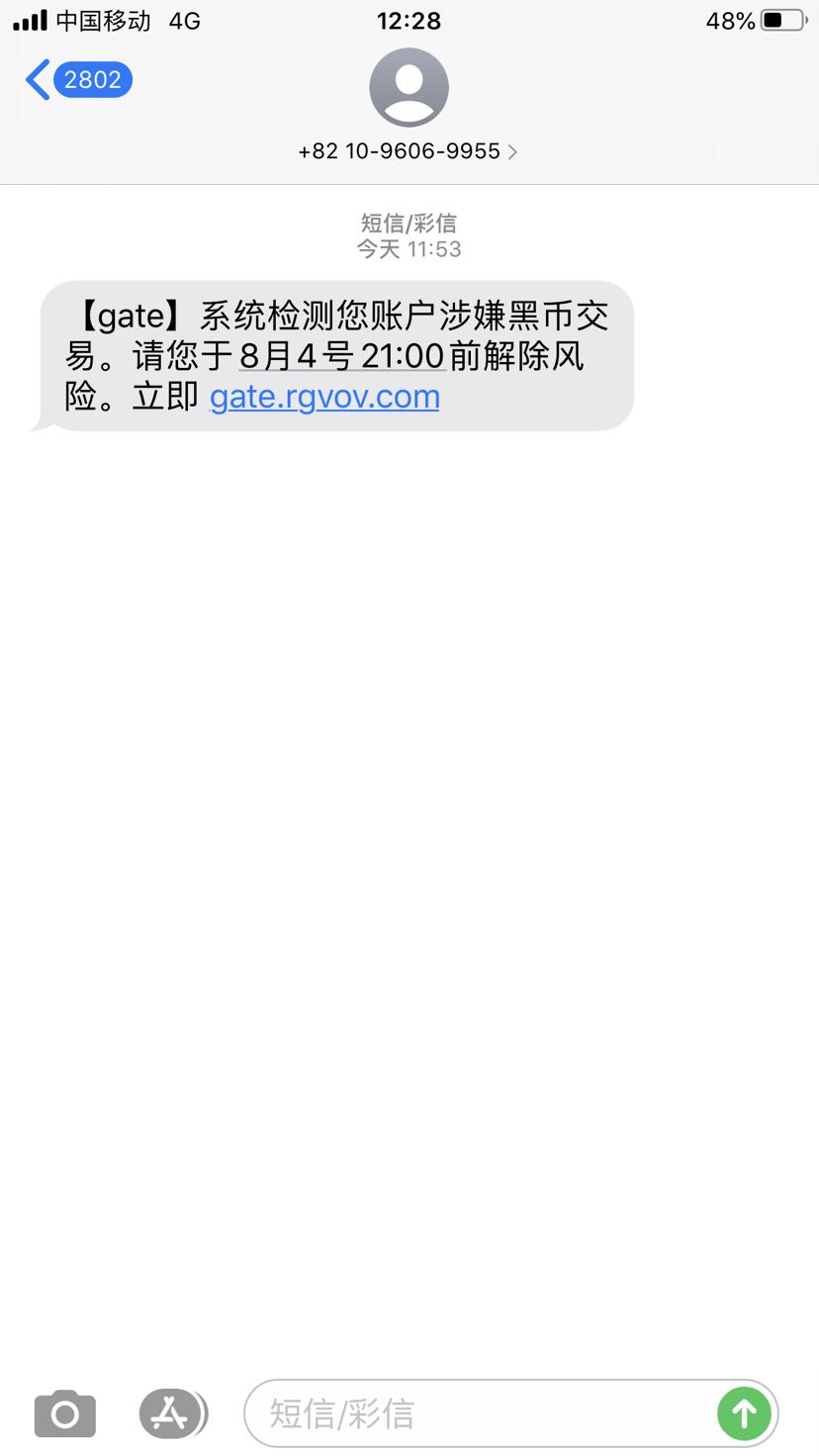This screenshot has height=1456, width=819.
Task: Tap the 2802 unread count badge
Action: [94, 79]
